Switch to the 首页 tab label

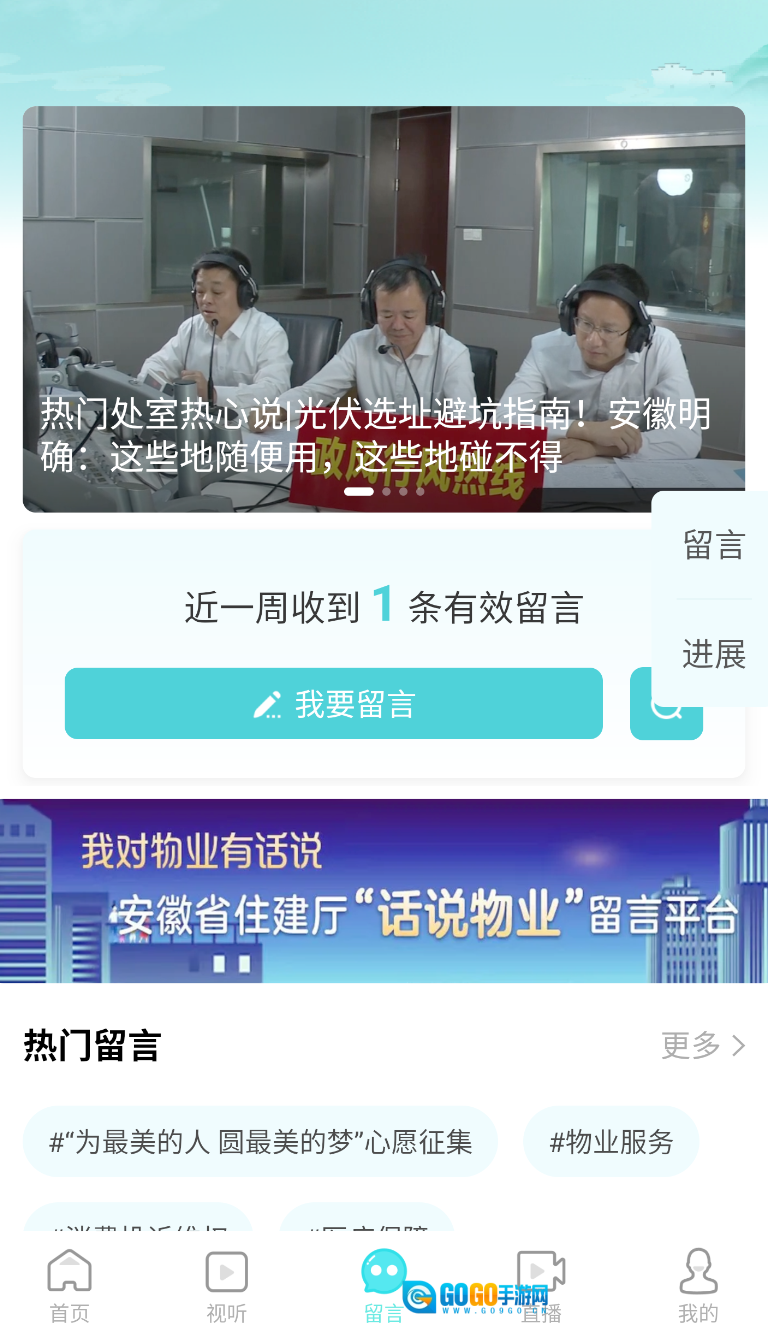(68, 1313)
